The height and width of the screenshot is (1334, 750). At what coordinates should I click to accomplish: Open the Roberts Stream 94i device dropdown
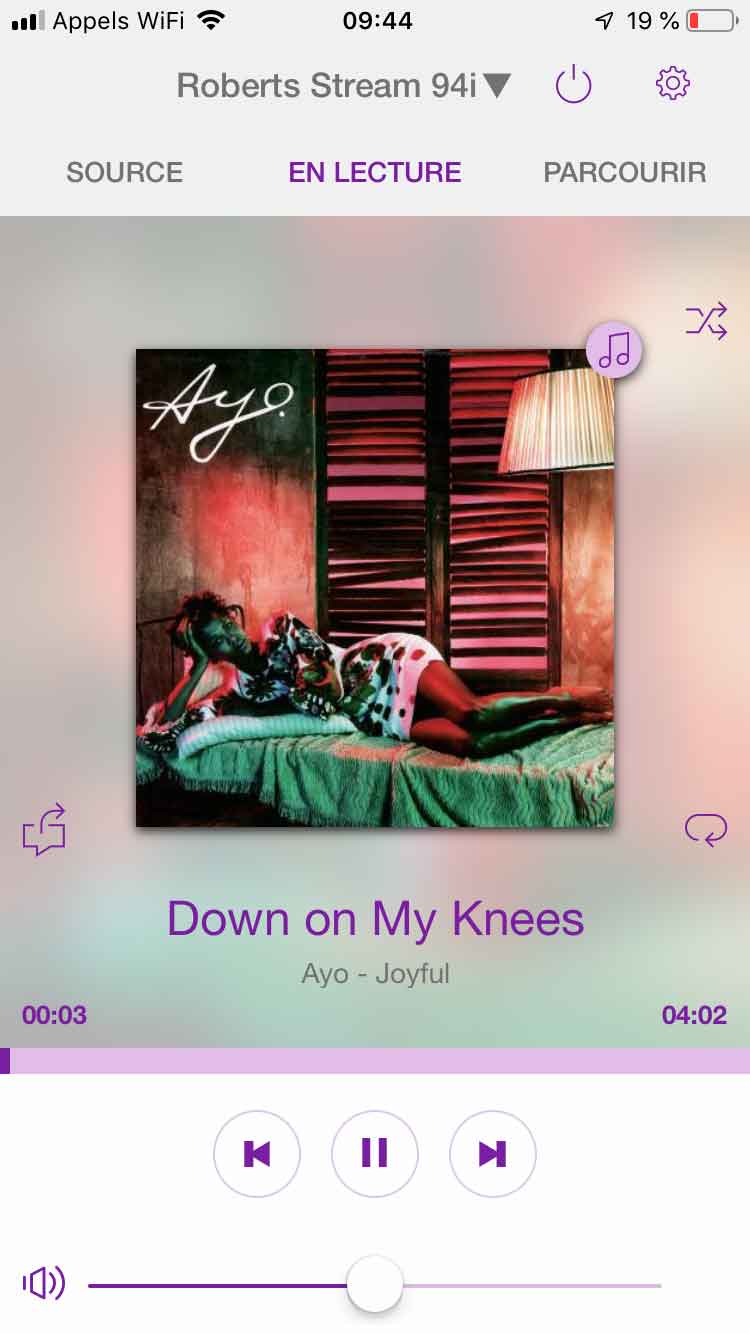343,86
